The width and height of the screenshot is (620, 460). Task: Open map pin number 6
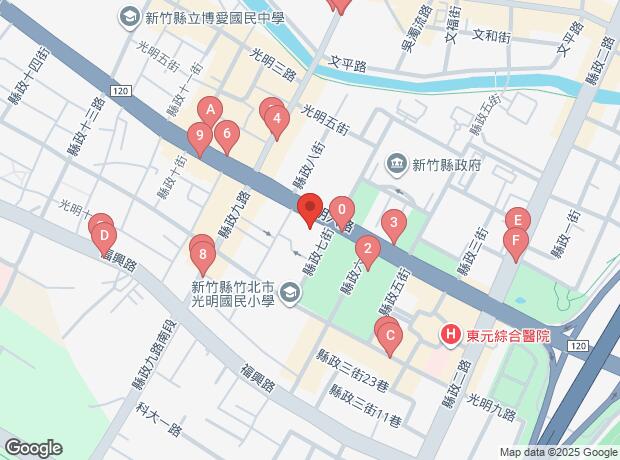click(x=227, y=134)
